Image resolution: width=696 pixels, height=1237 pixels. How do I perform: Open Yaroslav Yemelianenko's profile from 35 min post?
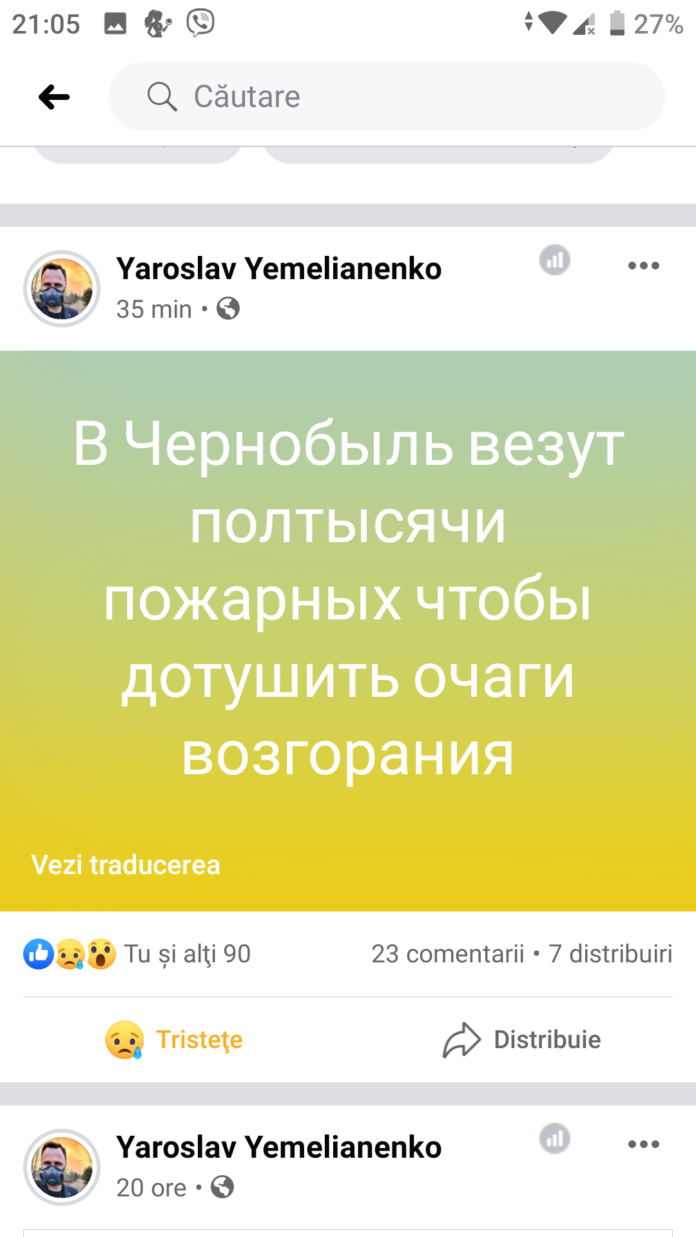(x=279, y=268)
